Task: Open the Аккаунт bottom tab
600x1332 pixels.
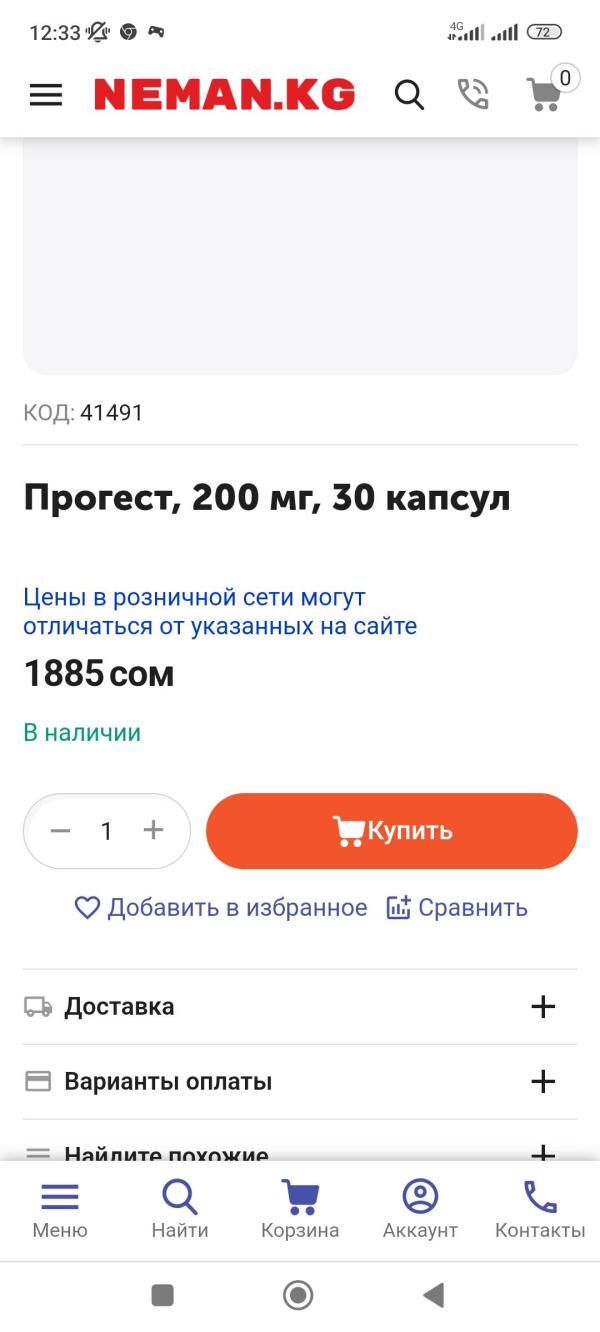Action: pos(420,1210)
